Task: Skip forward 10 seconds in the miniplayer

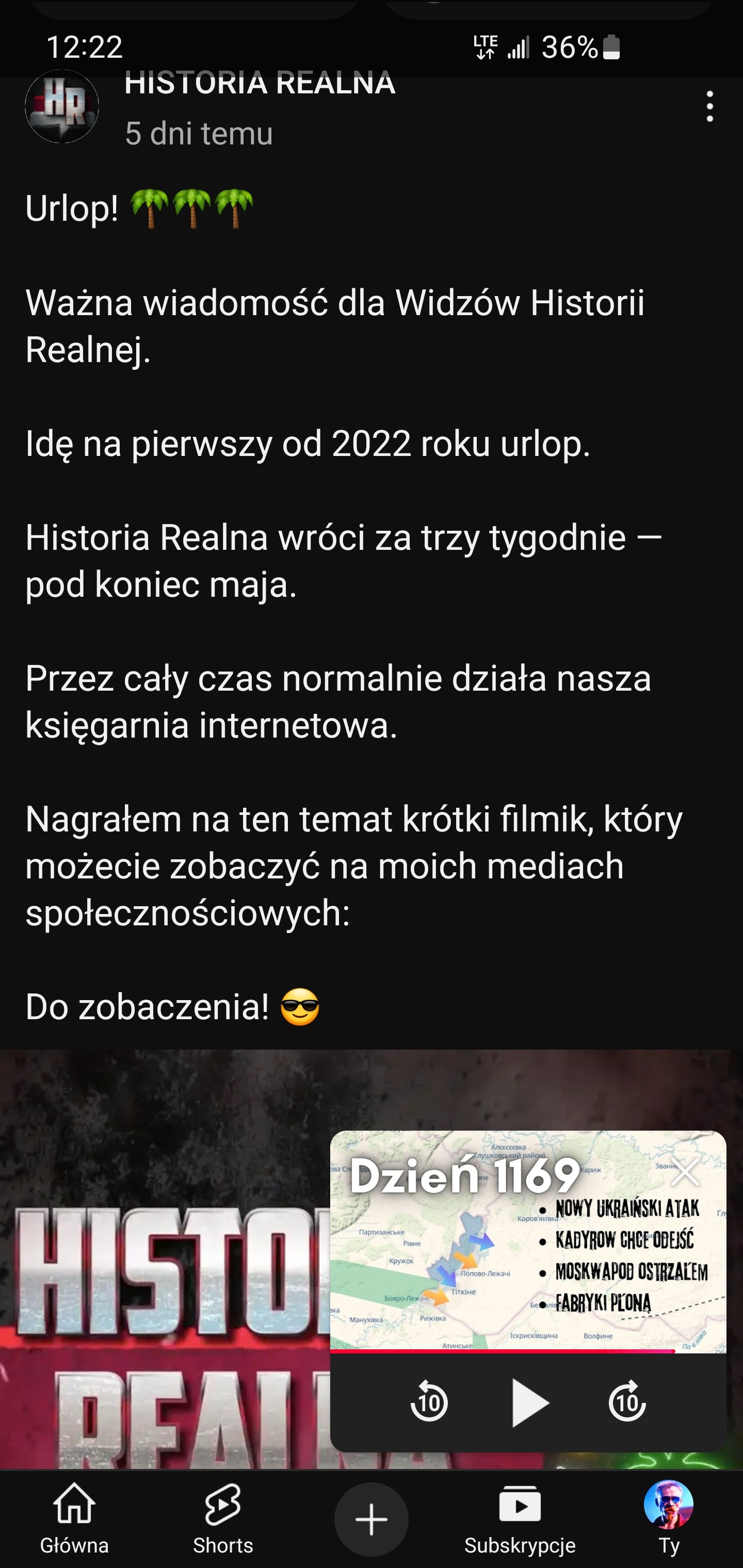Action: coord(627,1402)
